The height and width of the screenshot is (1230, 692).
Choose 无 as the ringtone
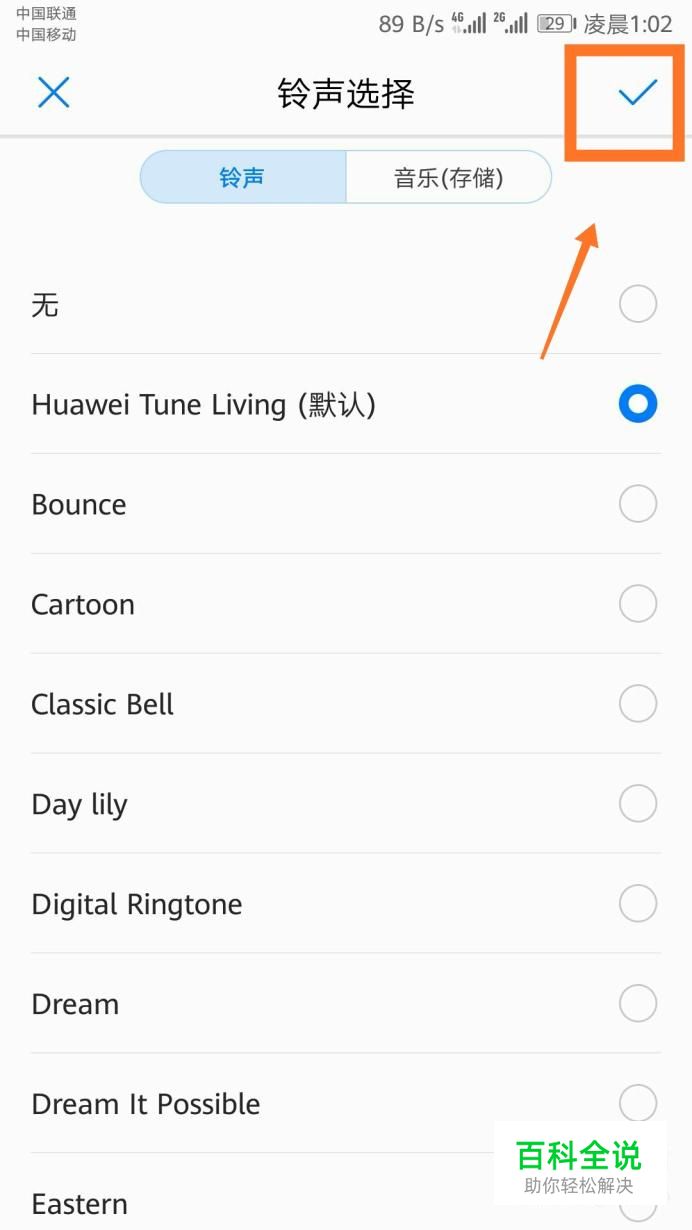point(346,304)
